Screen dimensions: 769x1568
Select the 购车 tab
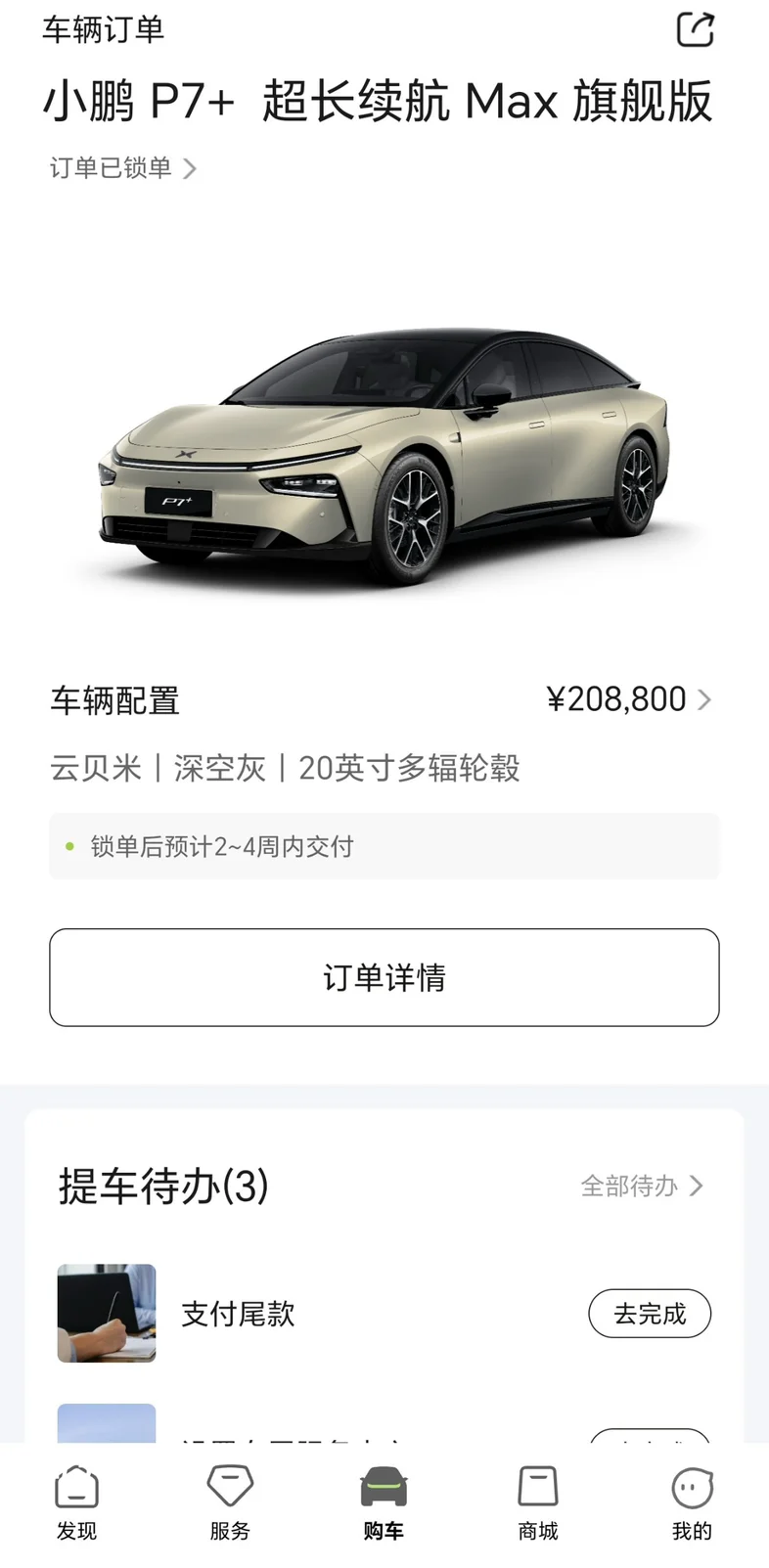tap(384, 1502)
